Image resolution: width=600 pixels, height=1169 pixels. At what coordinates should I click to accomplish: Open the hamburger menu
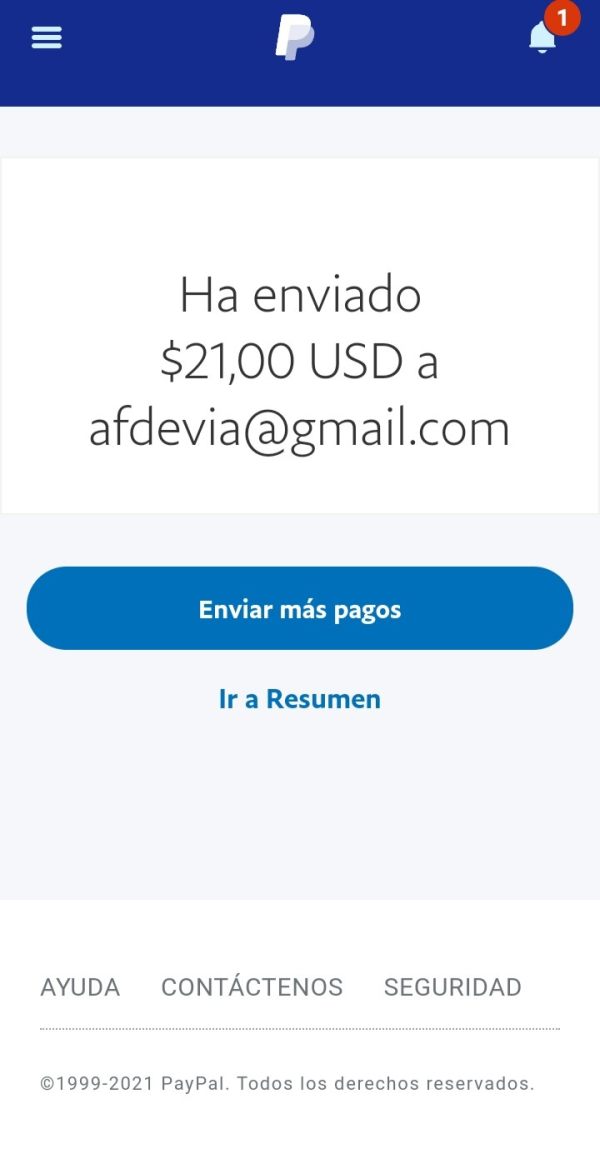[x=46, y=37]
